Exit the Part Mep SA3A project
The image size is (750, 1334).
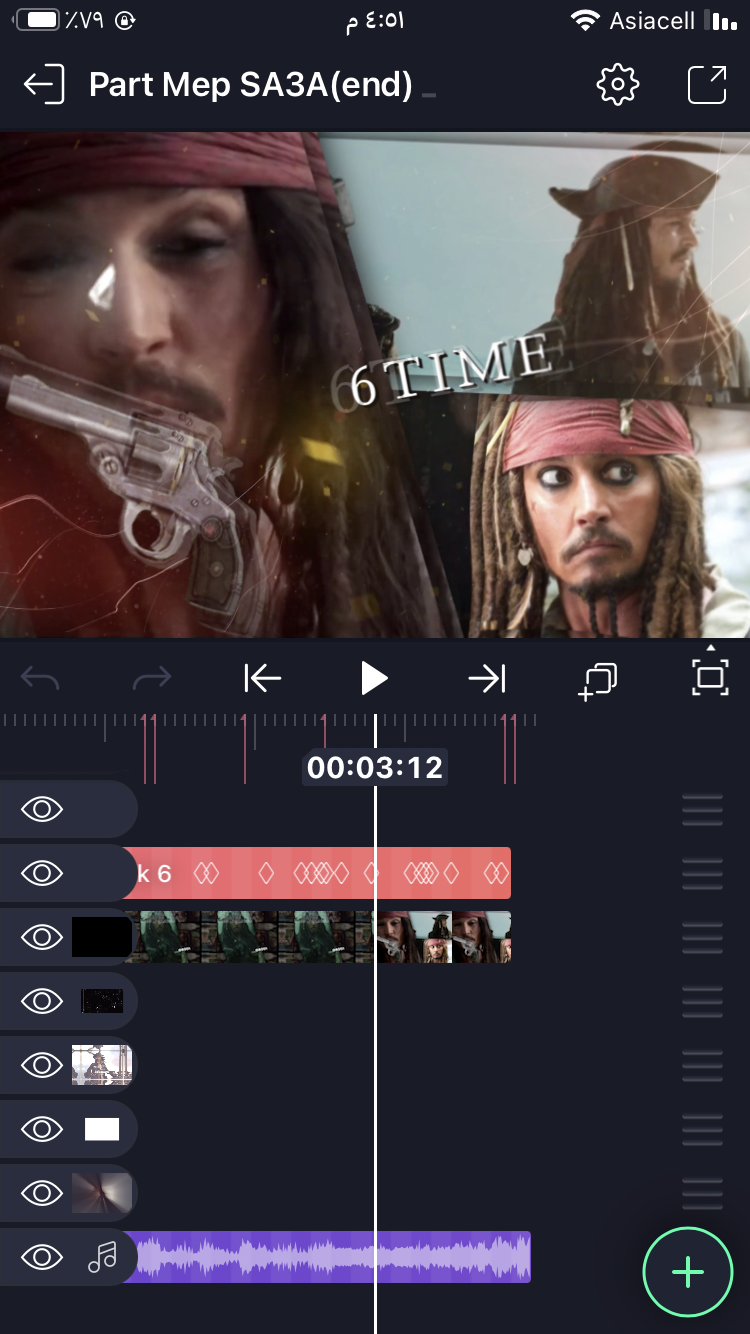coord(44,85)
